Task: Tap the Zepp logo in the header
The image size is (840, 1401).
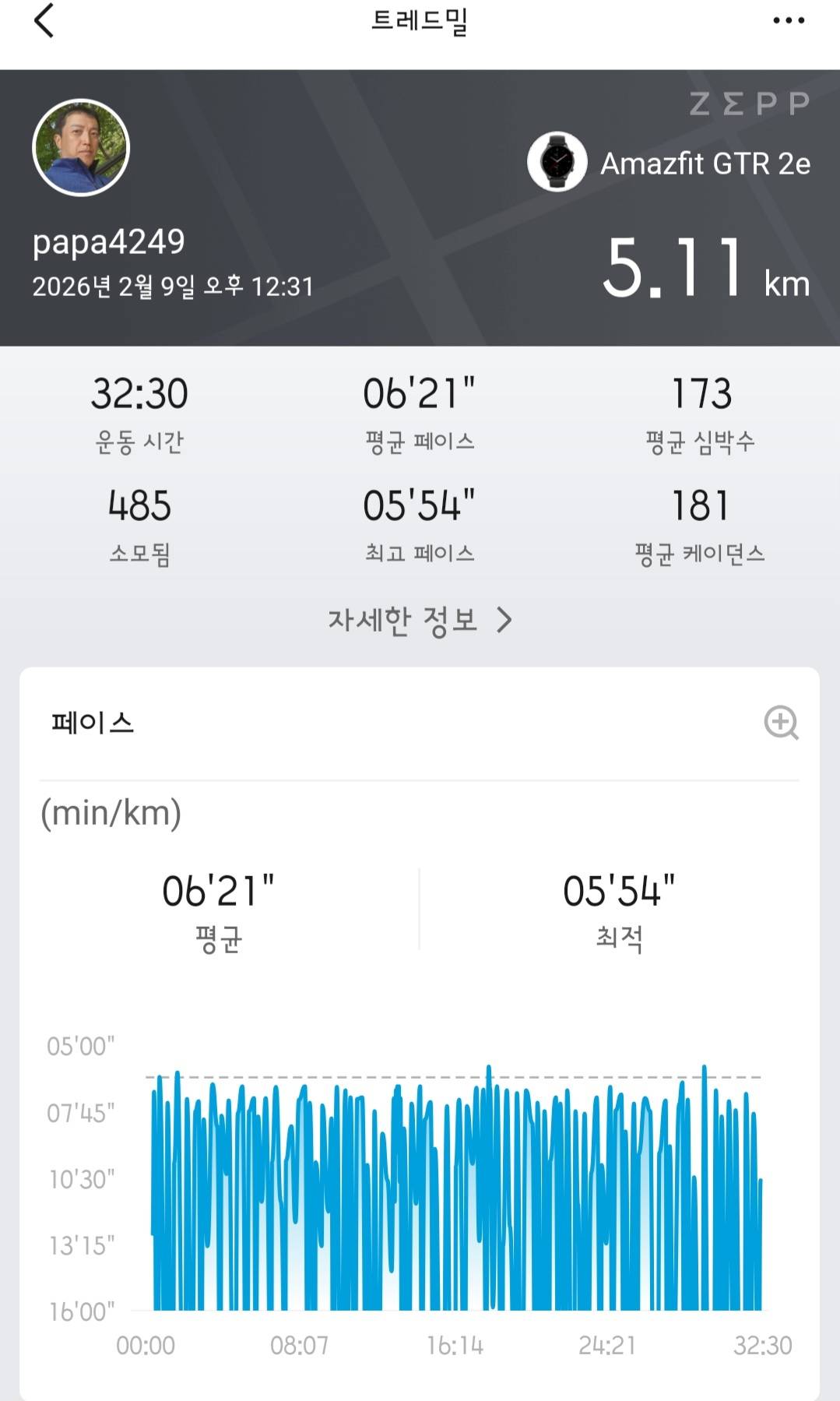Action: (x=749, y=101)
